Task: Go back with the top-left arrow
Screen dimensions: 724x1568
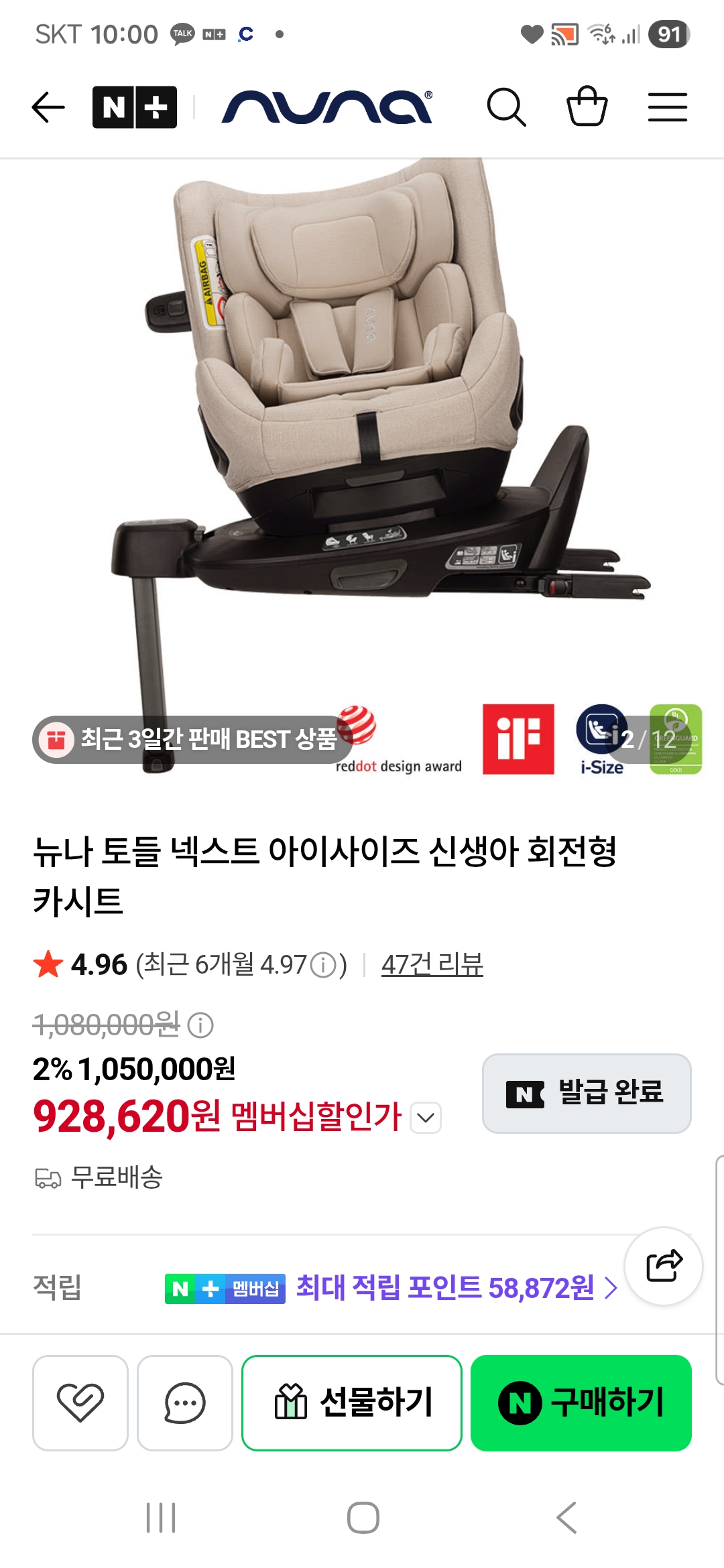Action: [x=48, y=107]
